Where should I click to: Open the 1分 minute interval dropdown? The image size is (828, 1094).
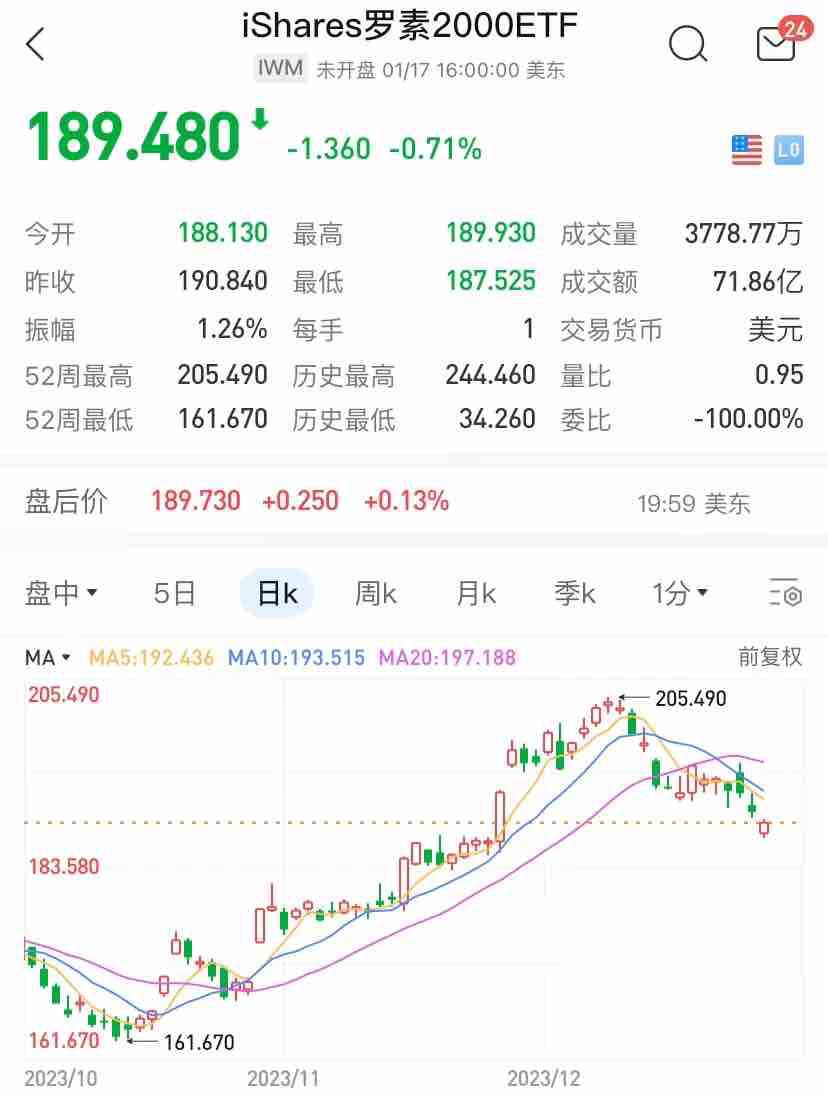680,594
